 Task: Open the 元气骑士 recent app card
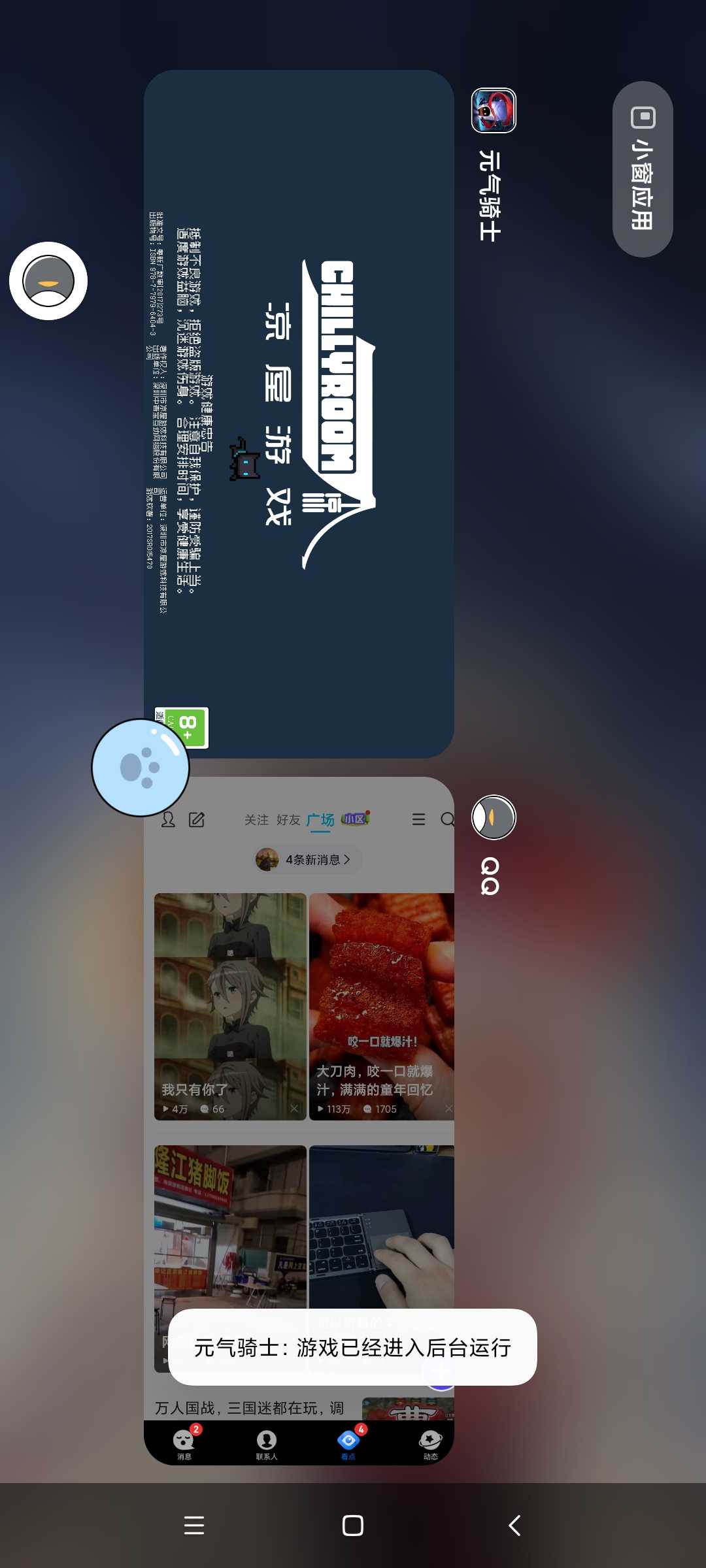pyautogui.click(x=299, y=414)
